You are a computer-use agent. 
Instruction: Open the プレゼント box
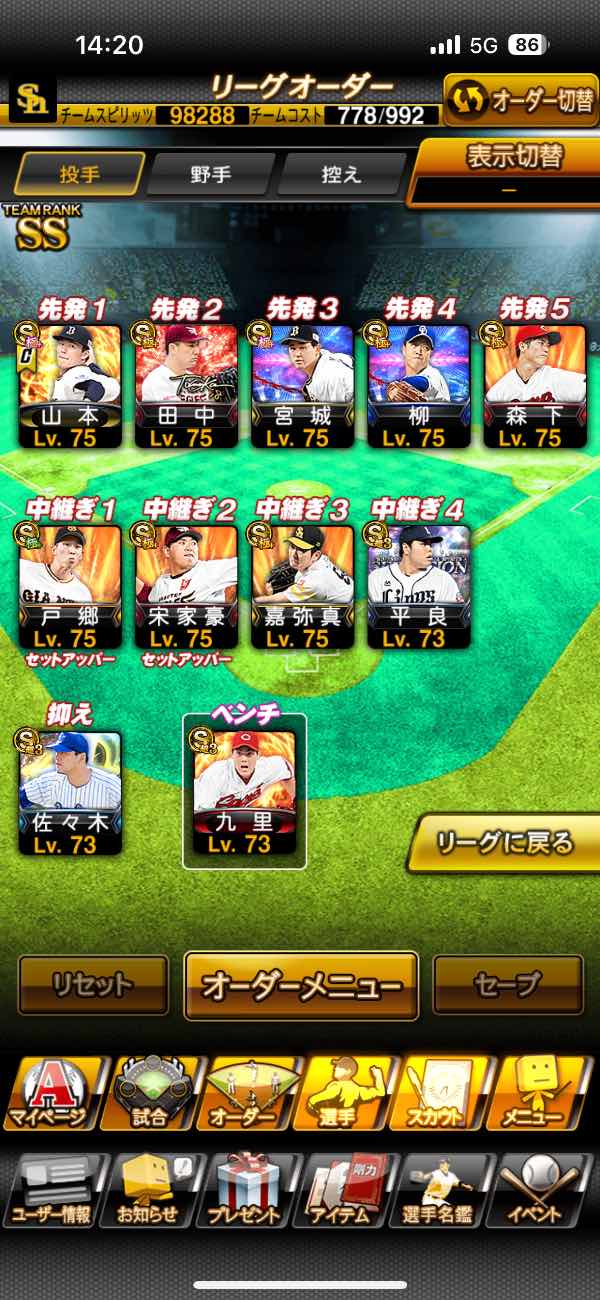click(250, 1190)
